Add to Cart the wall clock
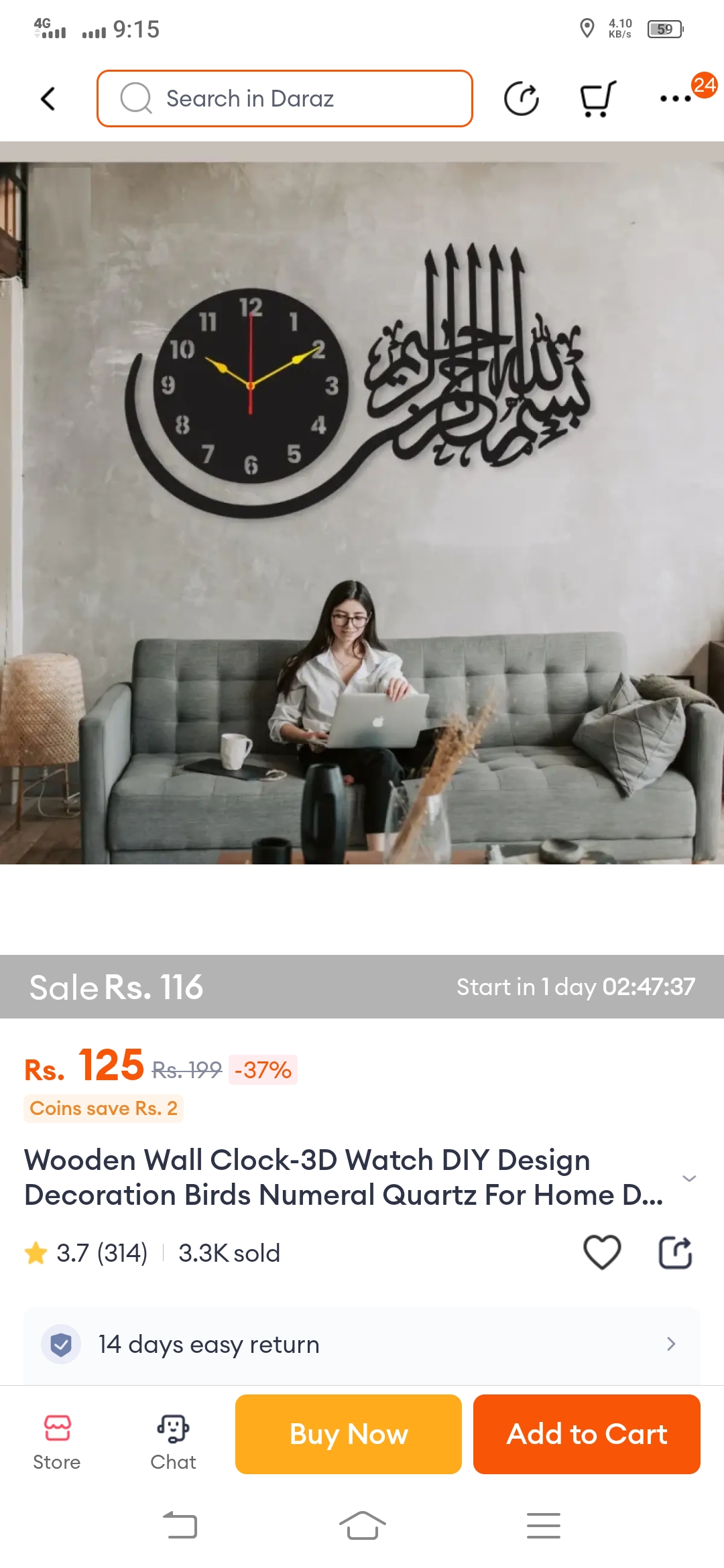The height and width of the screenshot is (1568, 724). pos(587,1434)
